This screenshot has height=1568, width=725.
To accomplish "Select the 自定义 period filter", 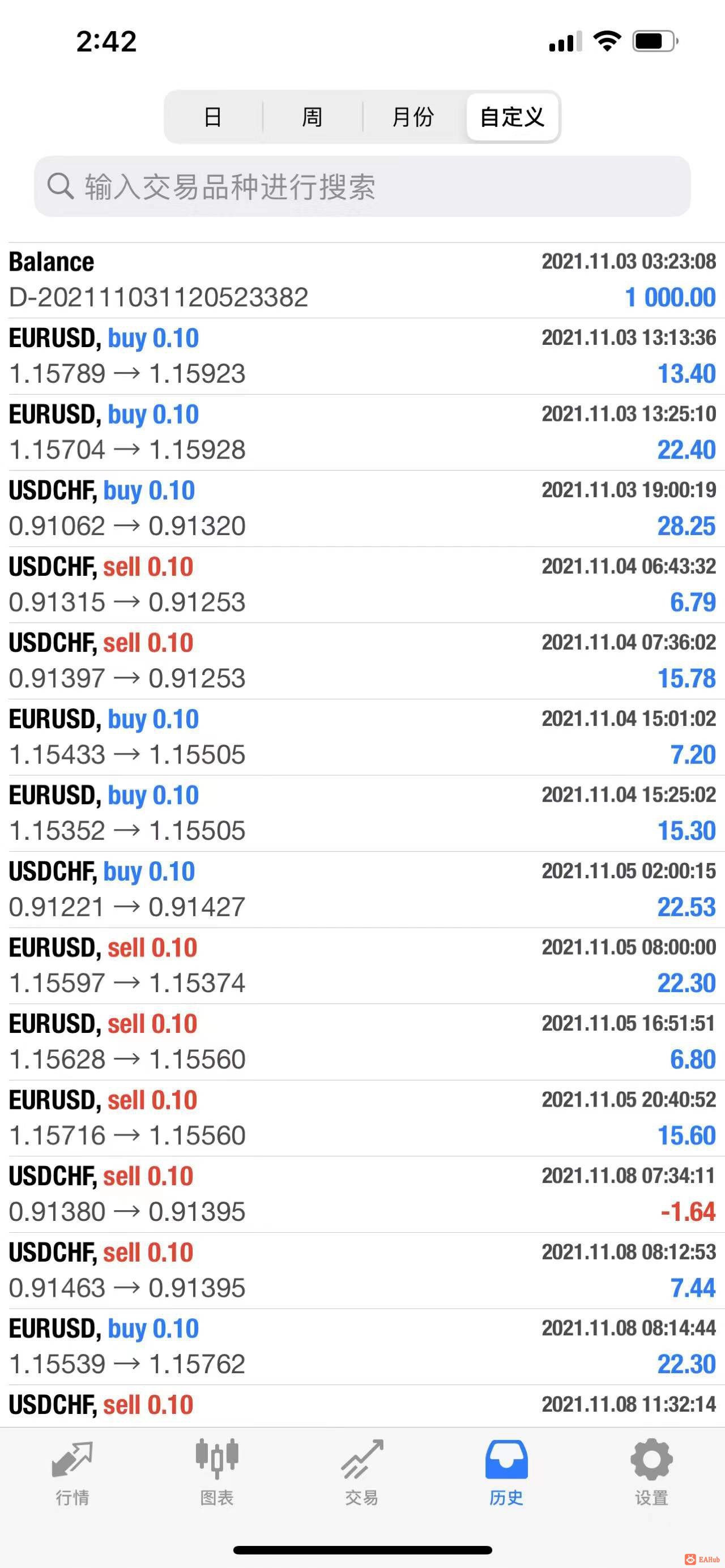I will [x=512, y=117].
